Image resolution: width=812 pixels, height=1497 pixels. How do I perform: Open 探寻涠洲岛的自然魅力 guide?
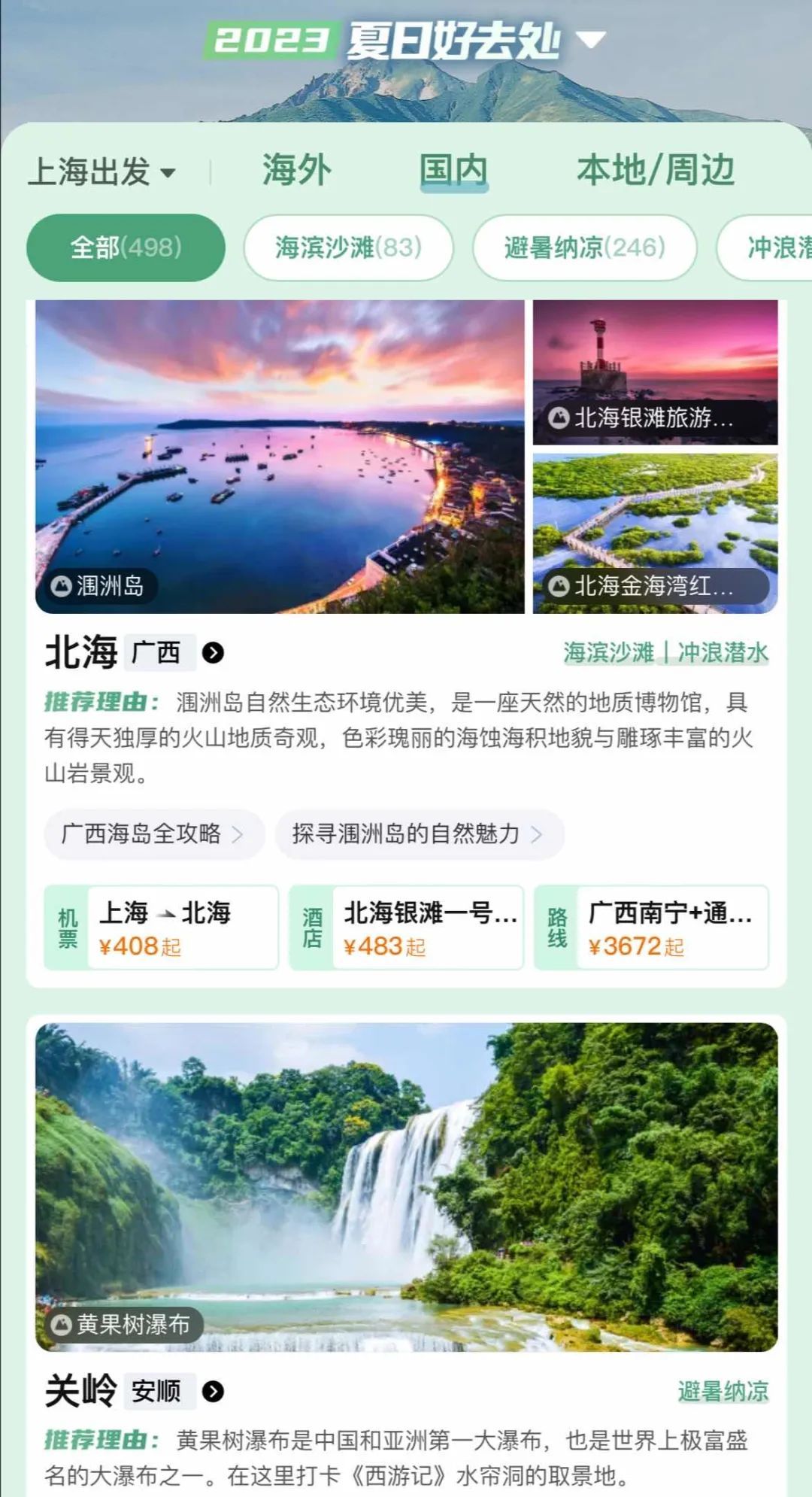420,834
